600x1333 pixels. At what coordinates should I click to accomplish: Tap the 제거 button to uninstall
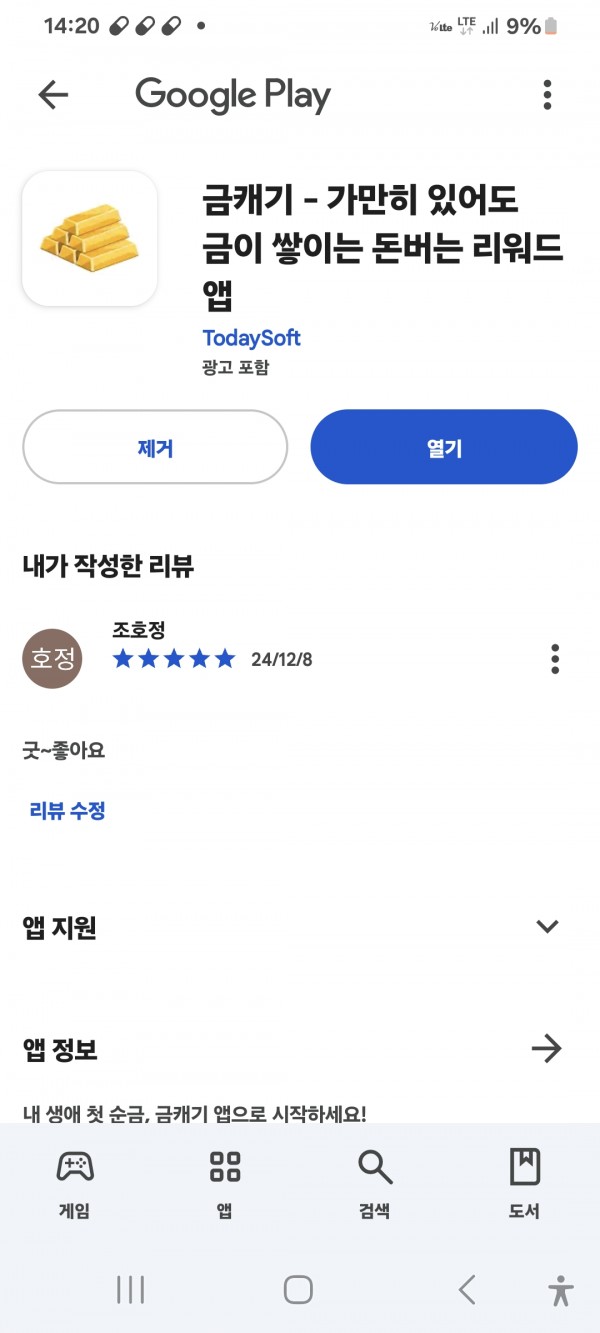pos(155,447)
